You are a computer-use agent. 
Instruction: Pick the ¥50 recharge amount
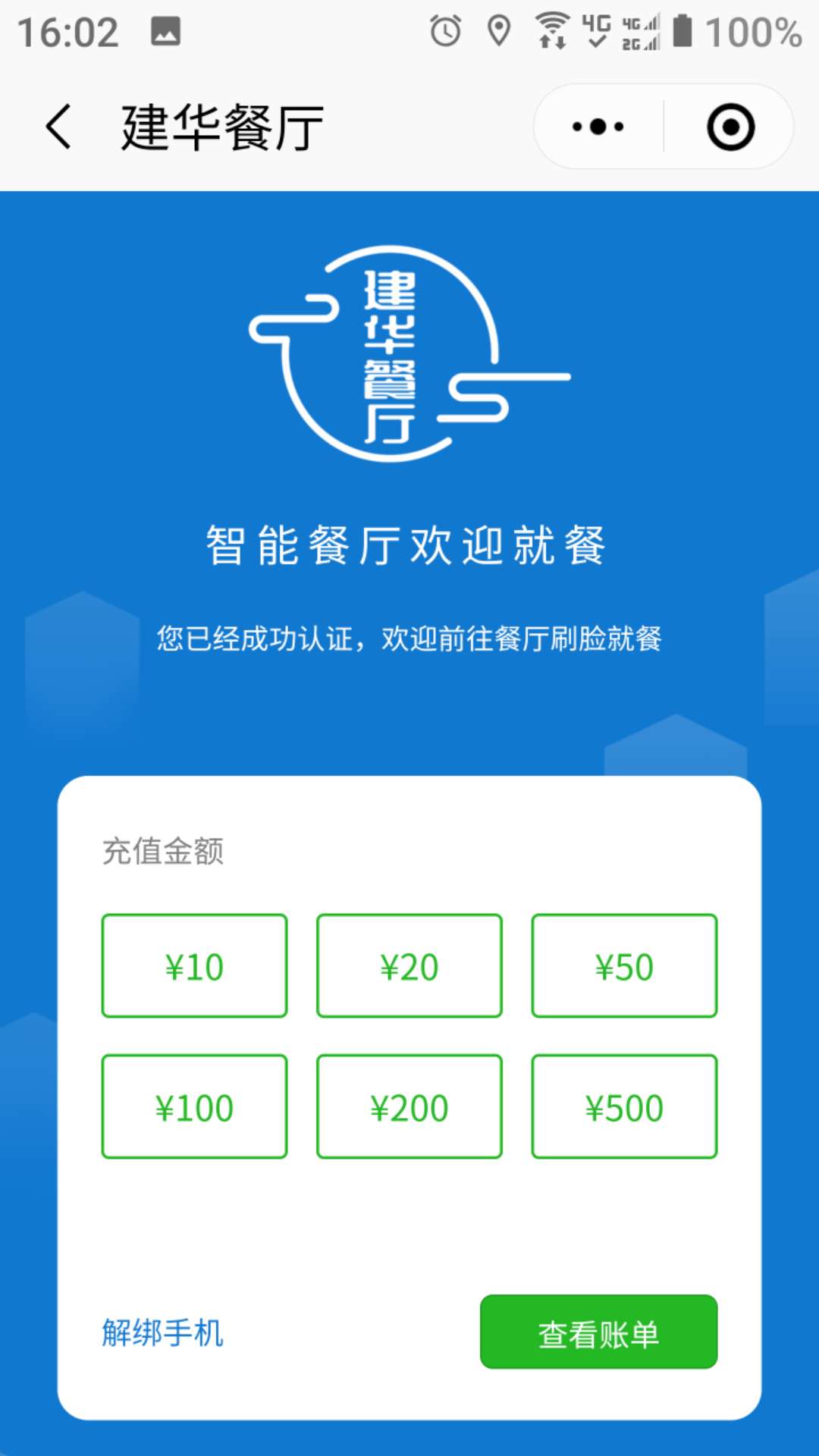pyautogui.click(x=624, y=965)
